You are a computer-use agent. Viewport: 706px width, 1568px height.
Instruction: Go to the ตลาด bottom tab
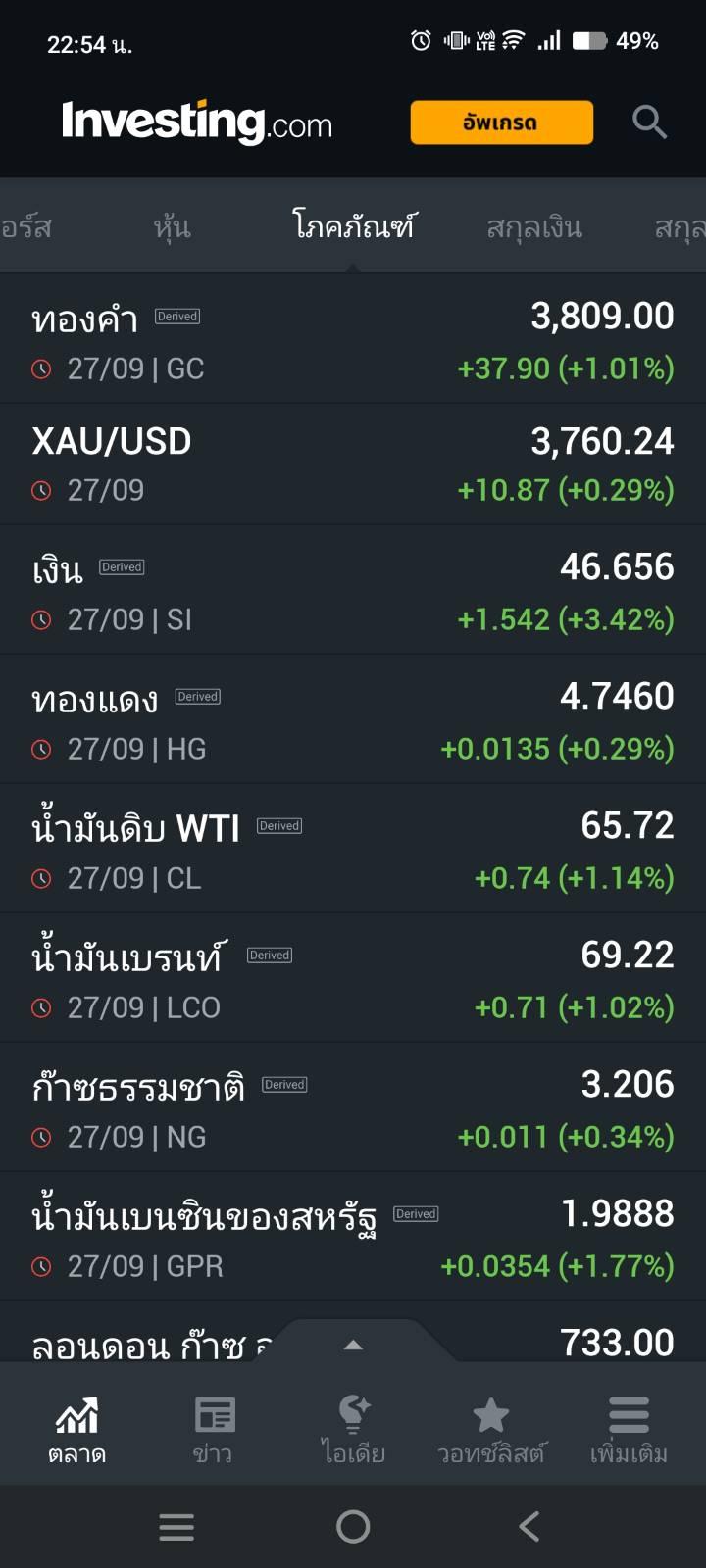pyautogui.click(x=76, y=1430)
